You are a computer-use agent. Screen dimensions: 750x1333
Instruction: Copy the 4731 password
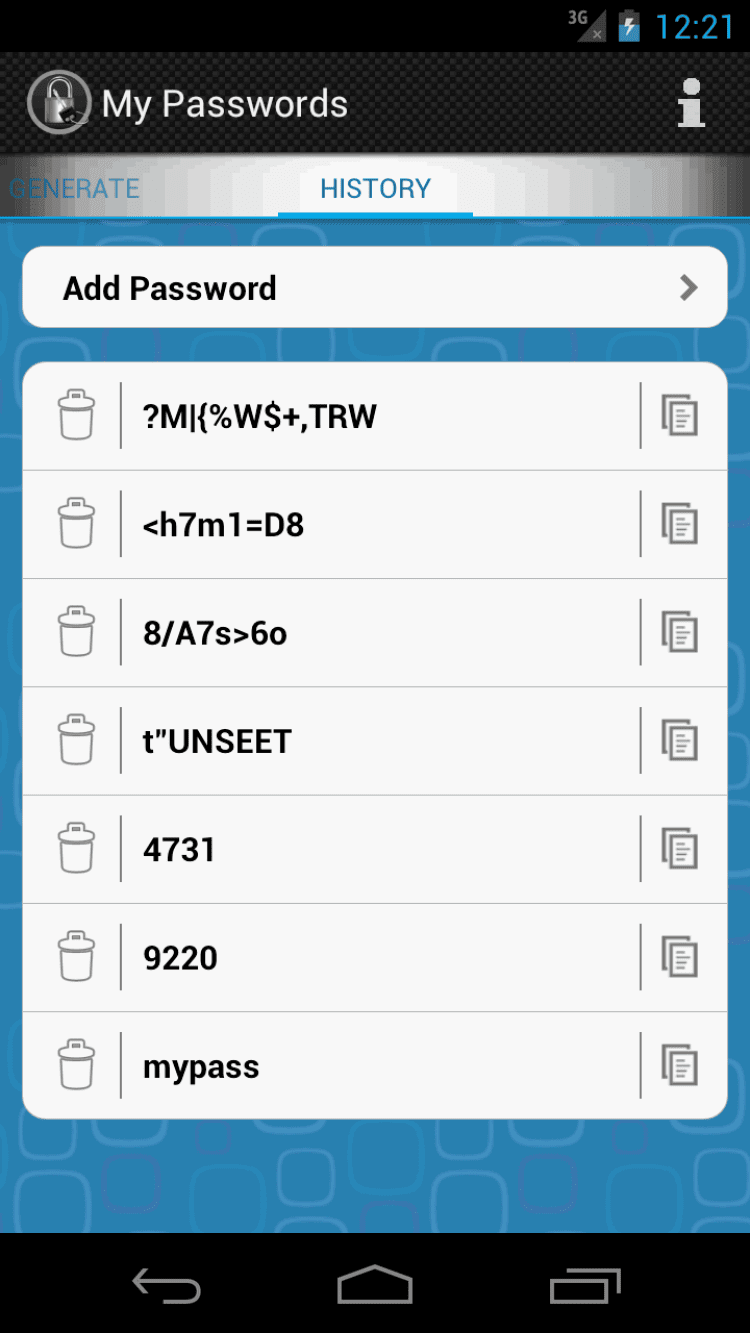coord(680,849)
